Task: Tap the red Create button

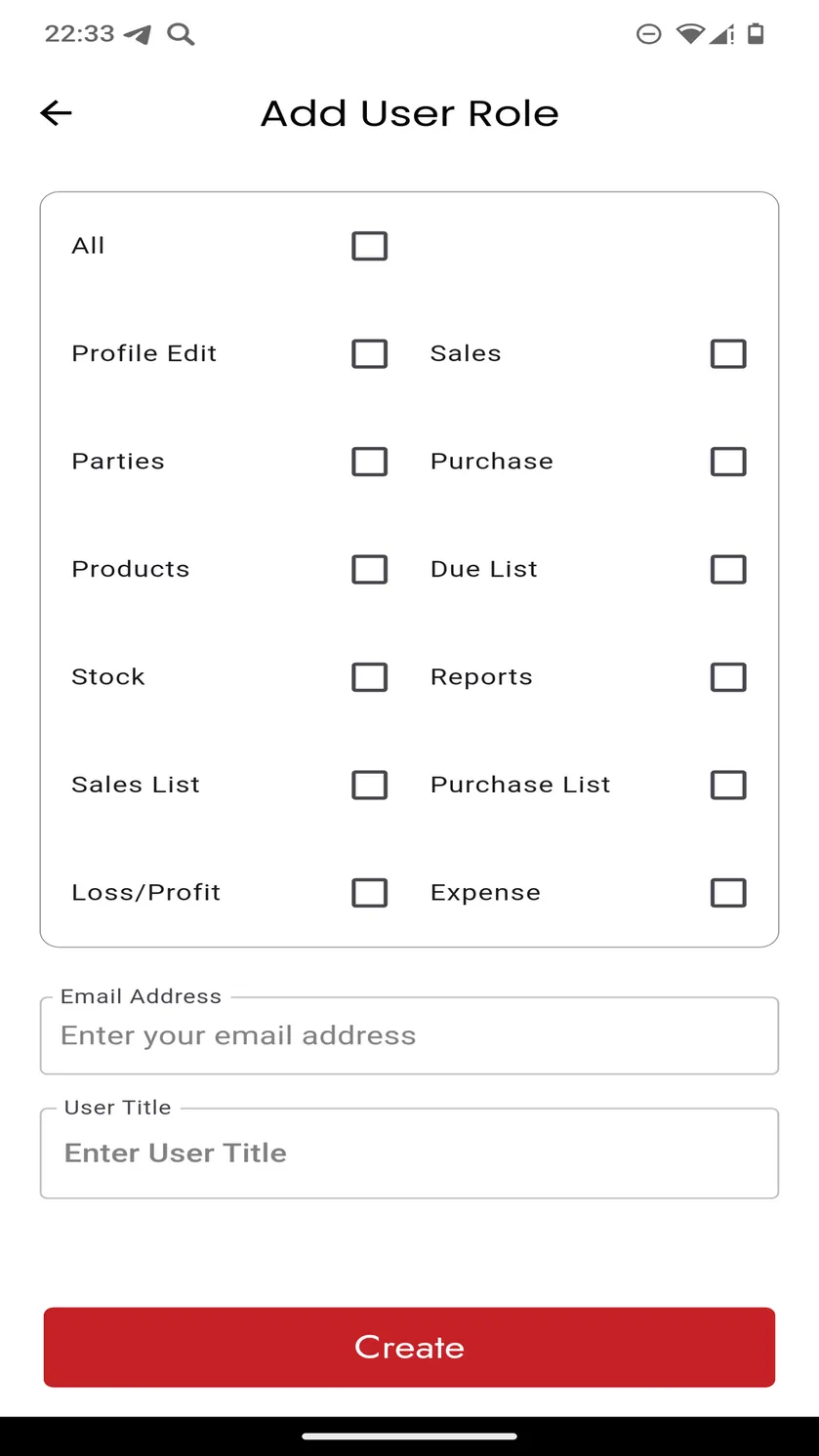Action: tap(409, 1347)
